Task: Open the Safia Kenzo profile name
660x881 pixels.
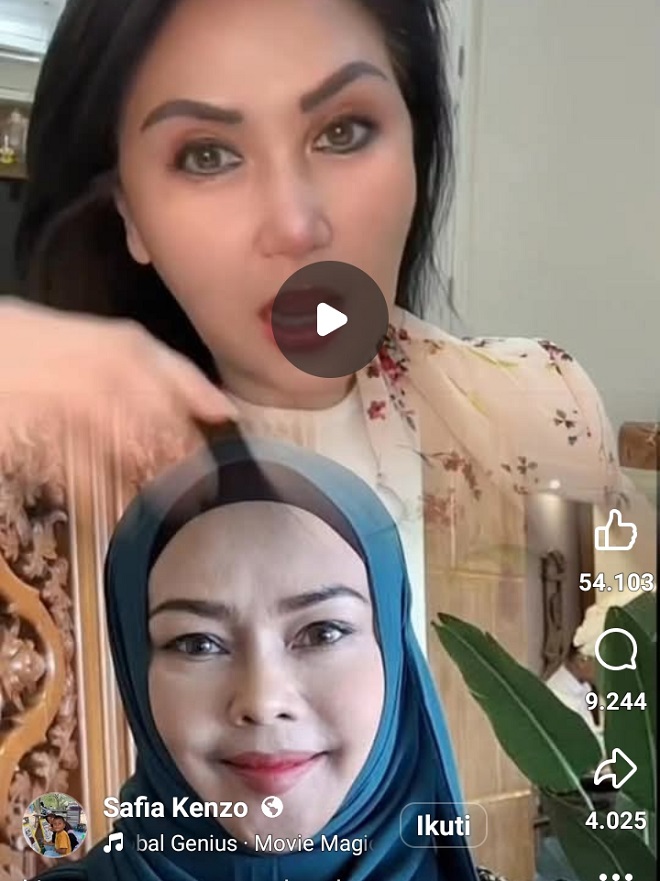Action: coord(175,807)
